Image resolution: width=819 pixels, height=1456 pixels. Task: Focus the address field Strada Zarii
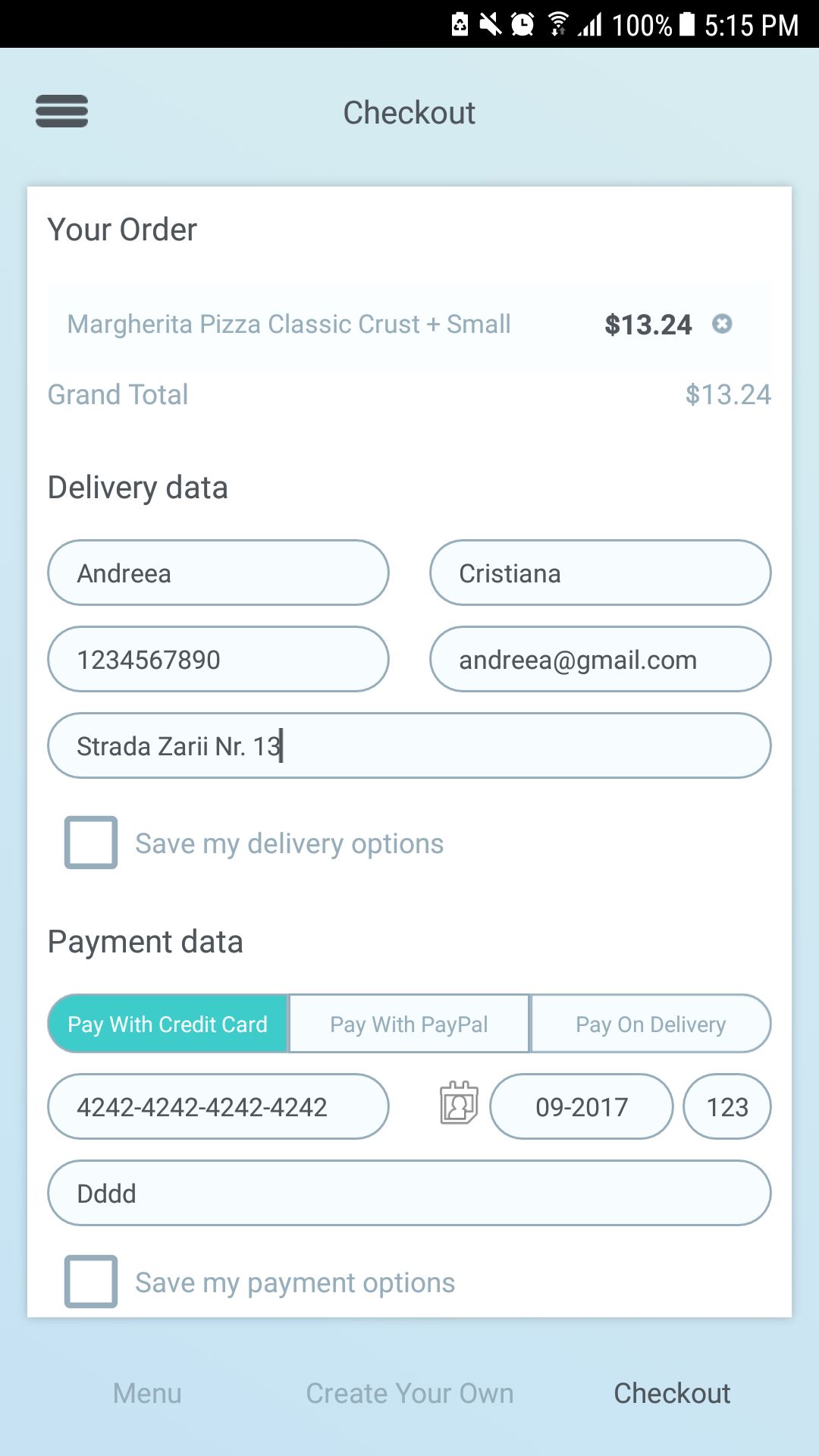[x=409, y=746]
